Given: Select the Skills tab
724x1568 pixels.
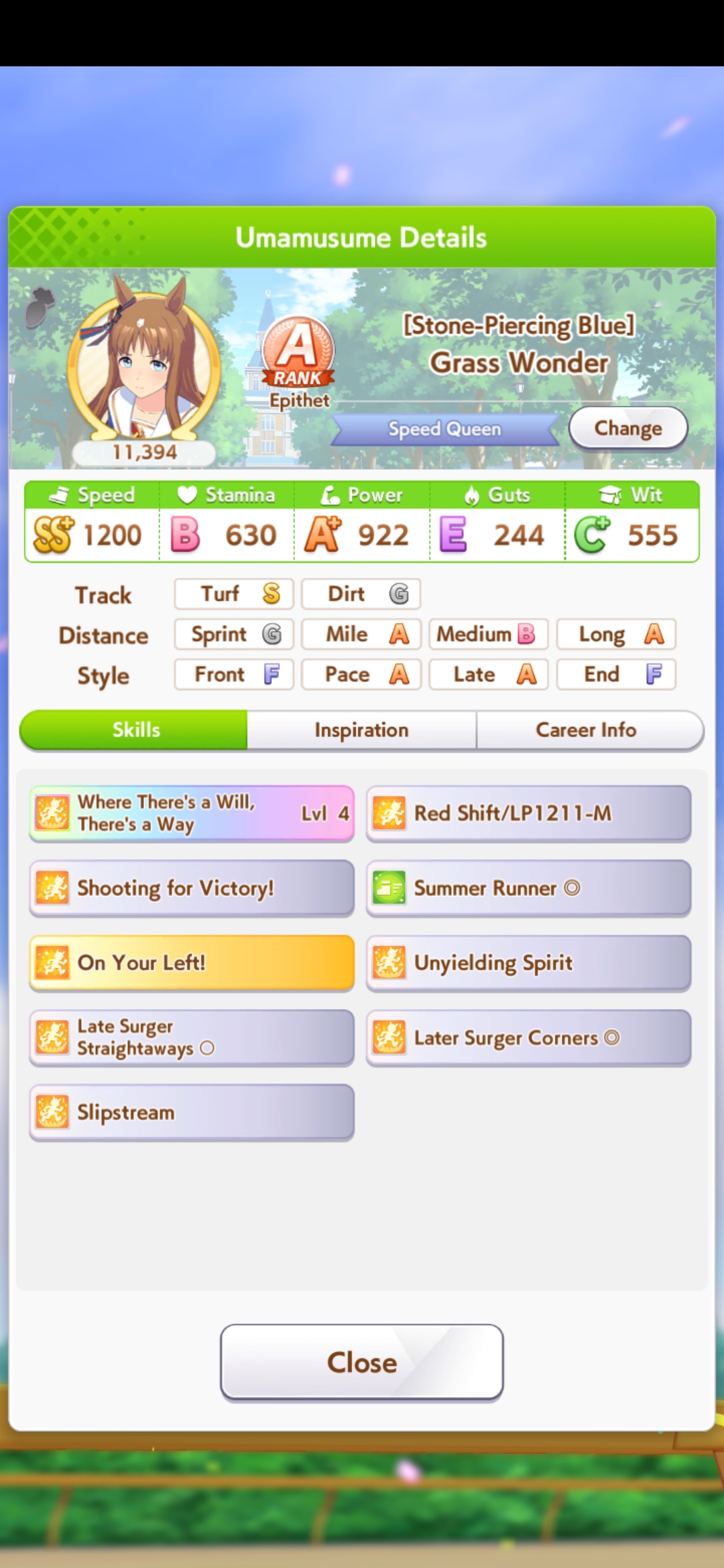Looking at the screenshot, I should tap(134, 730).
